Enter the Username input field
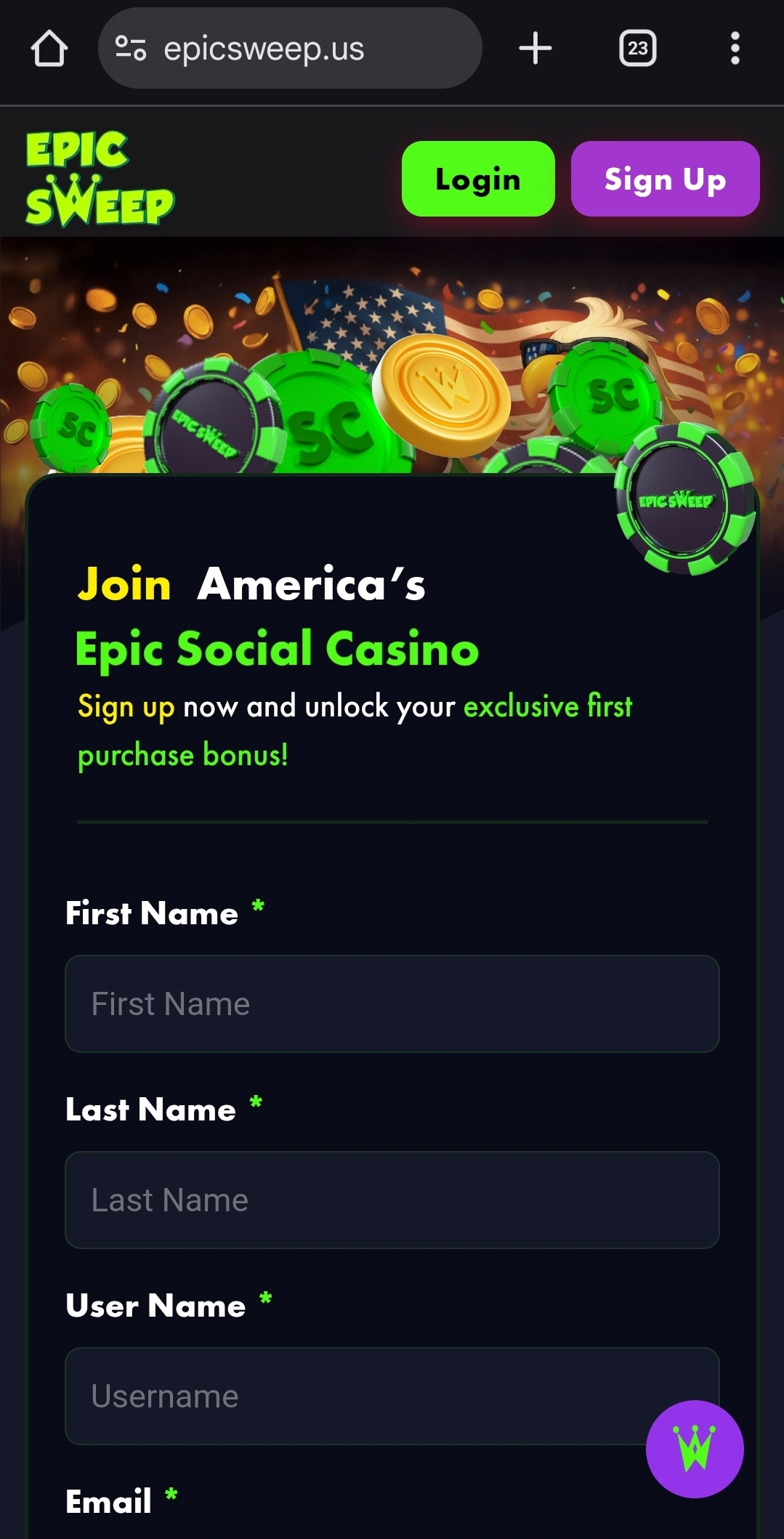The width and height of the screenshot is (784, 1539). (x=349, y=1396)
